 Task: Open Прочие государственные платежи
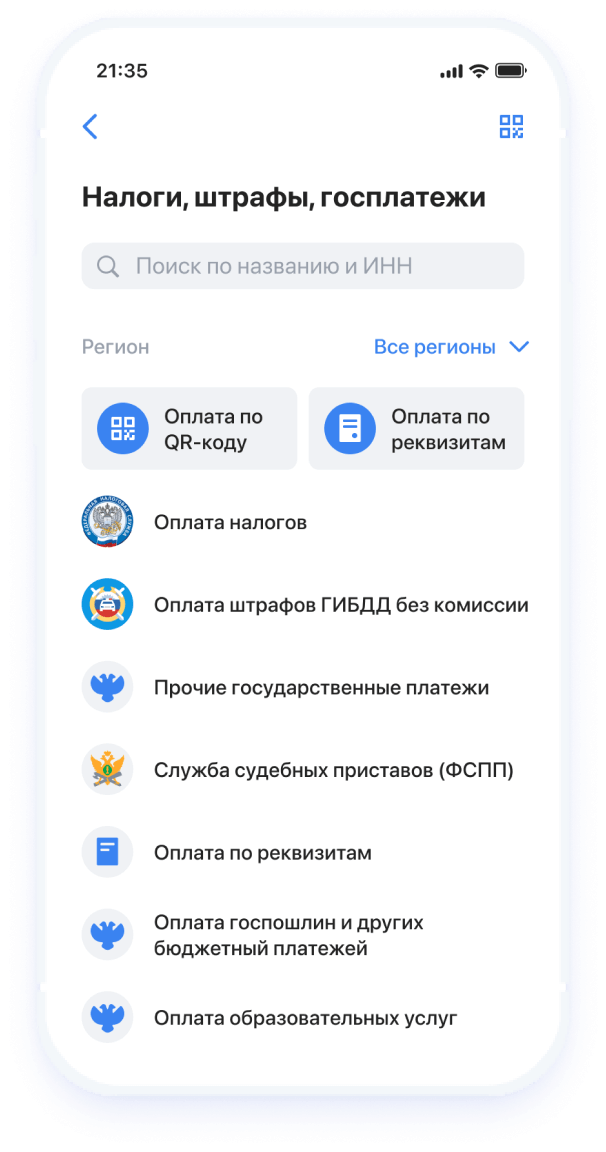click(x=303, y=688)
